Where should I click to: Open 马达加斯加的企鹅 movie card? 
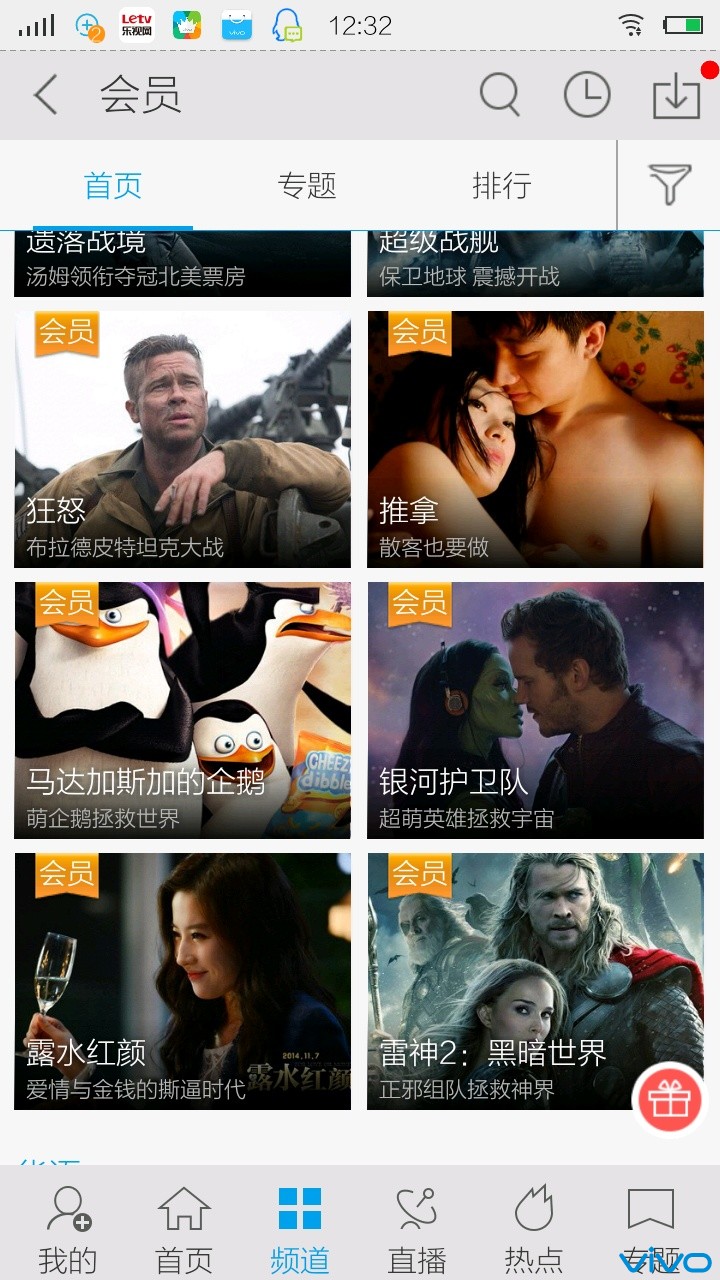[x=182, y=710]
